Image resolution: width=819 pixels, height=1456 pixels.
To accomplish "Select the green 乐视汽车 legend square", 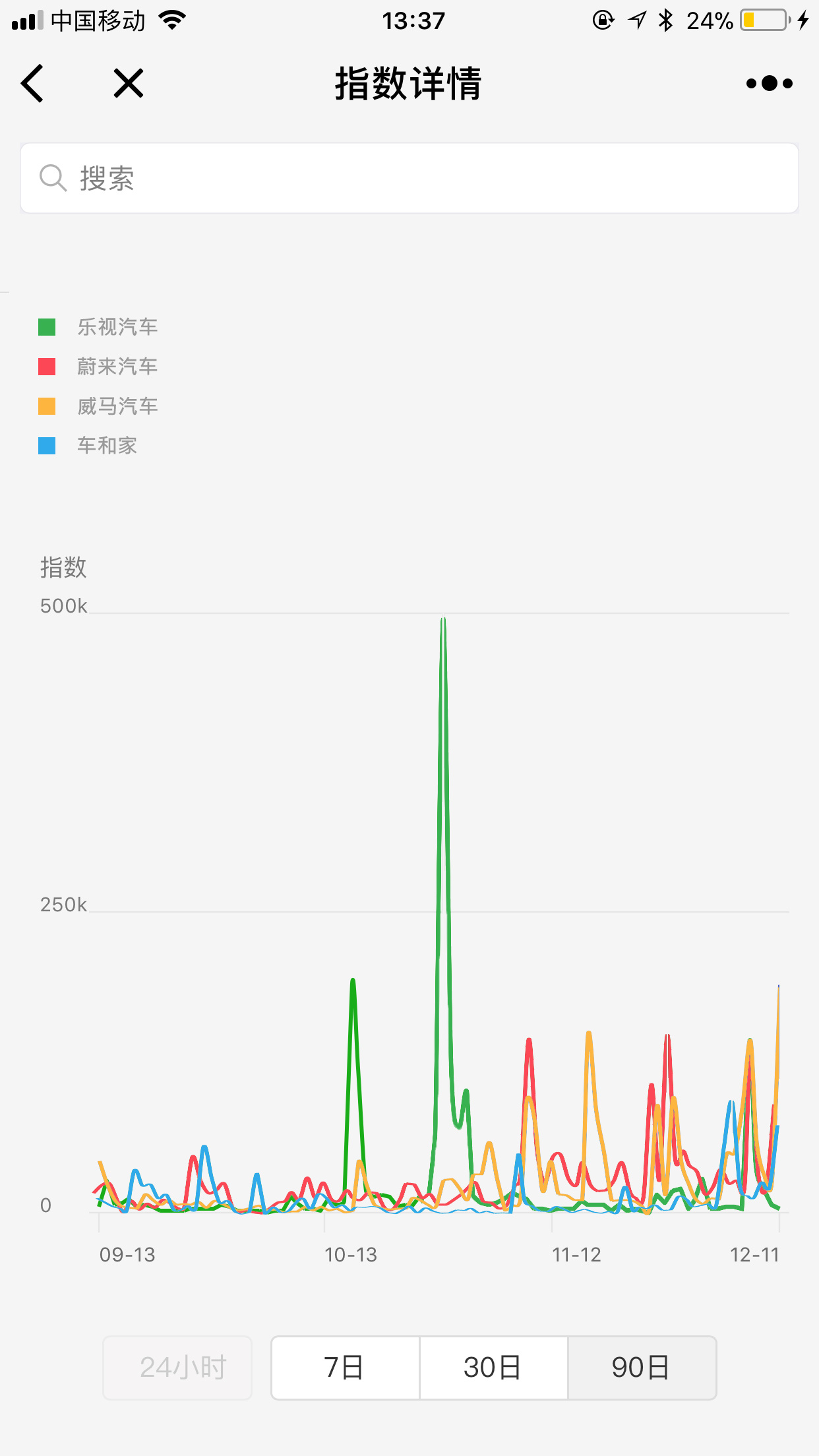I will (46, 325).
